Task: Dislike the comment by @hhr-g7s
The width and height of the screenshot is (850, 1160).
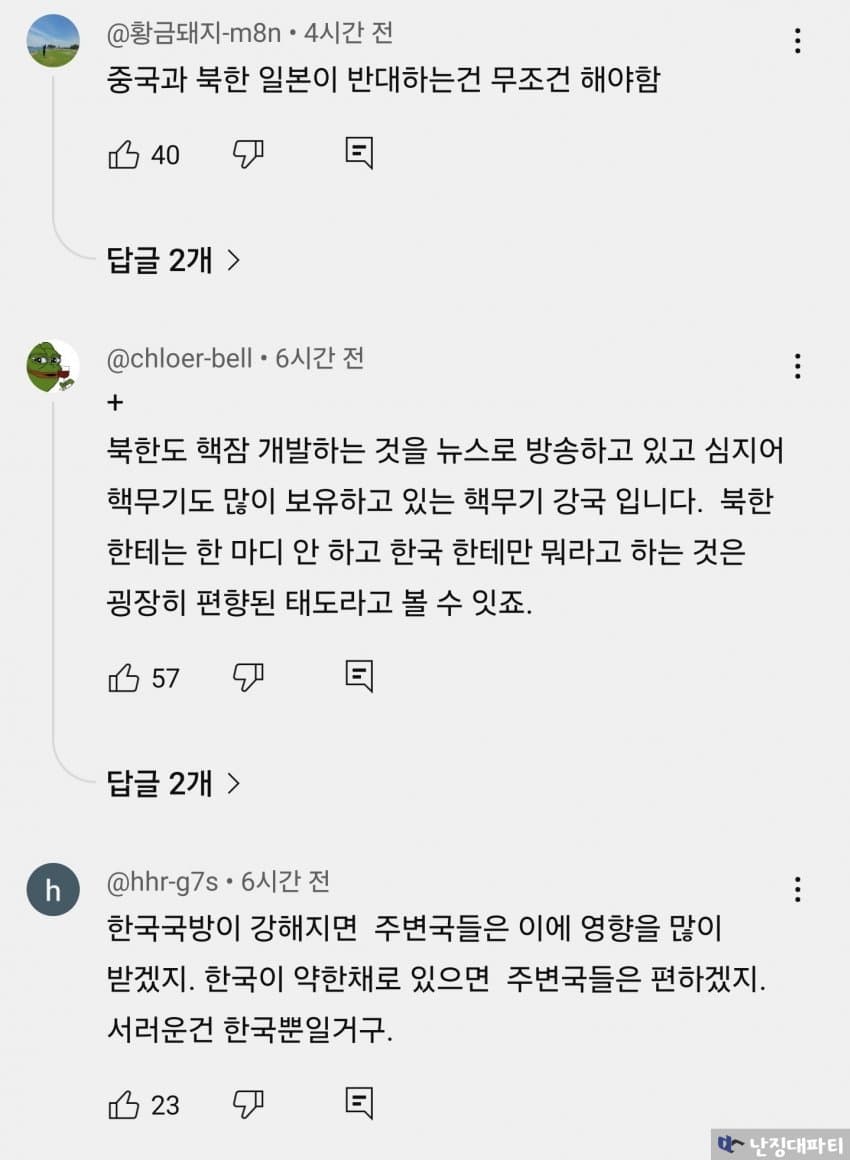Action: click(248, 1104)
